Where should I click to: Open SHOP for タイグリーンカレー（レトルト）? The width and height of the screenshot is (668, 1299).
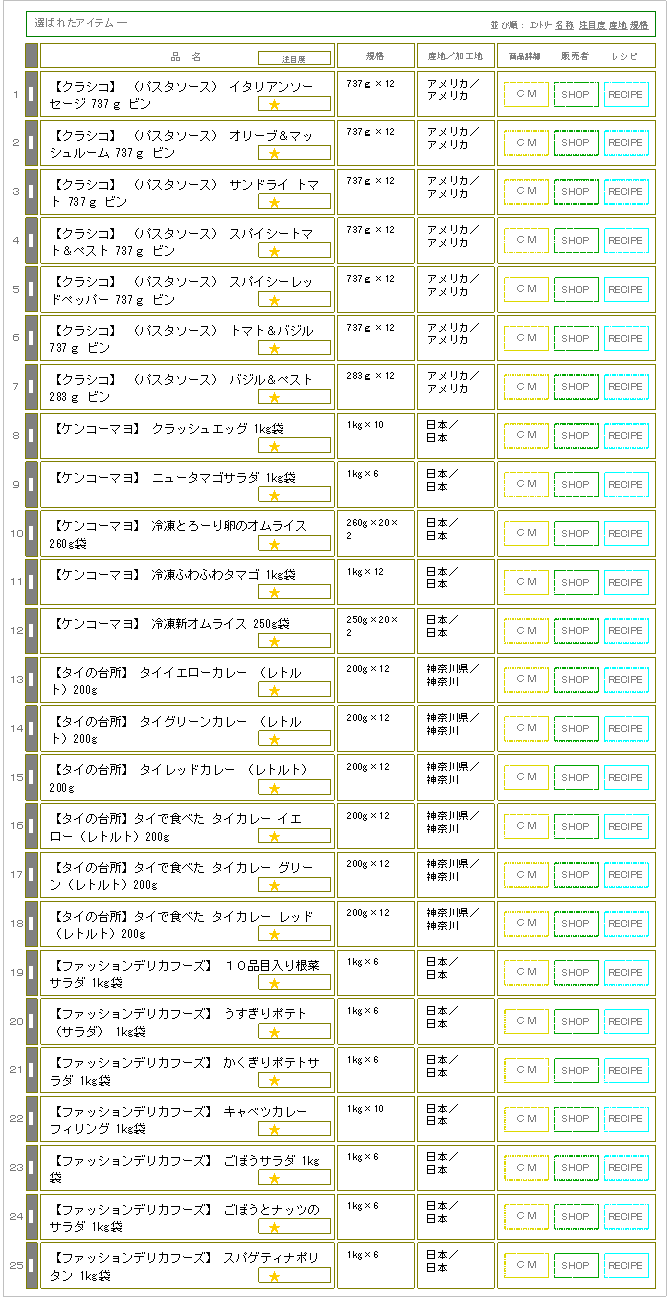[x=576, y=729]
